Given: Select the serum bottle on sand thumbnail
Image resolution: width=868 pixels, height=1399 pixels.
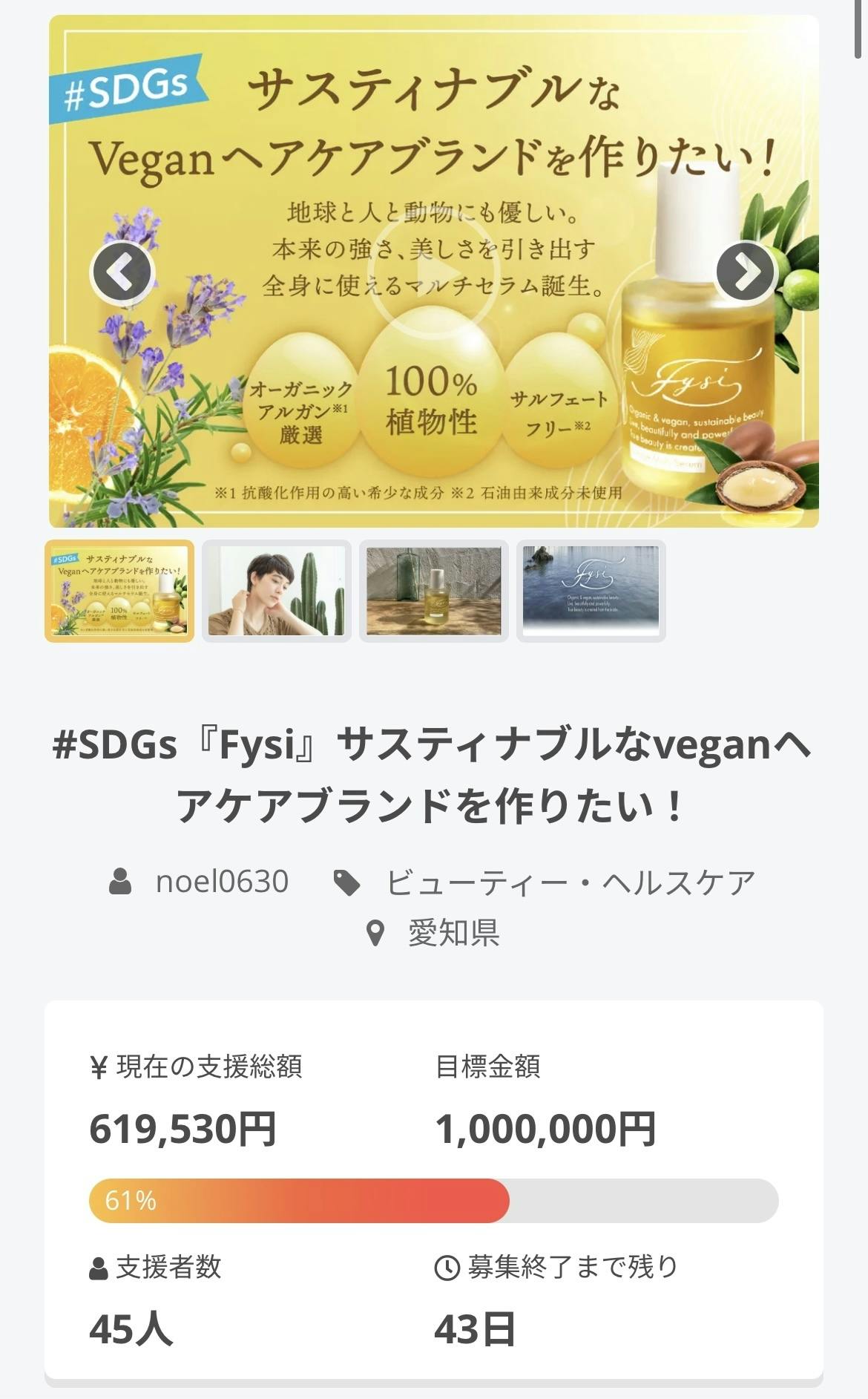Looking at the screenshot, I should [434, 591].
